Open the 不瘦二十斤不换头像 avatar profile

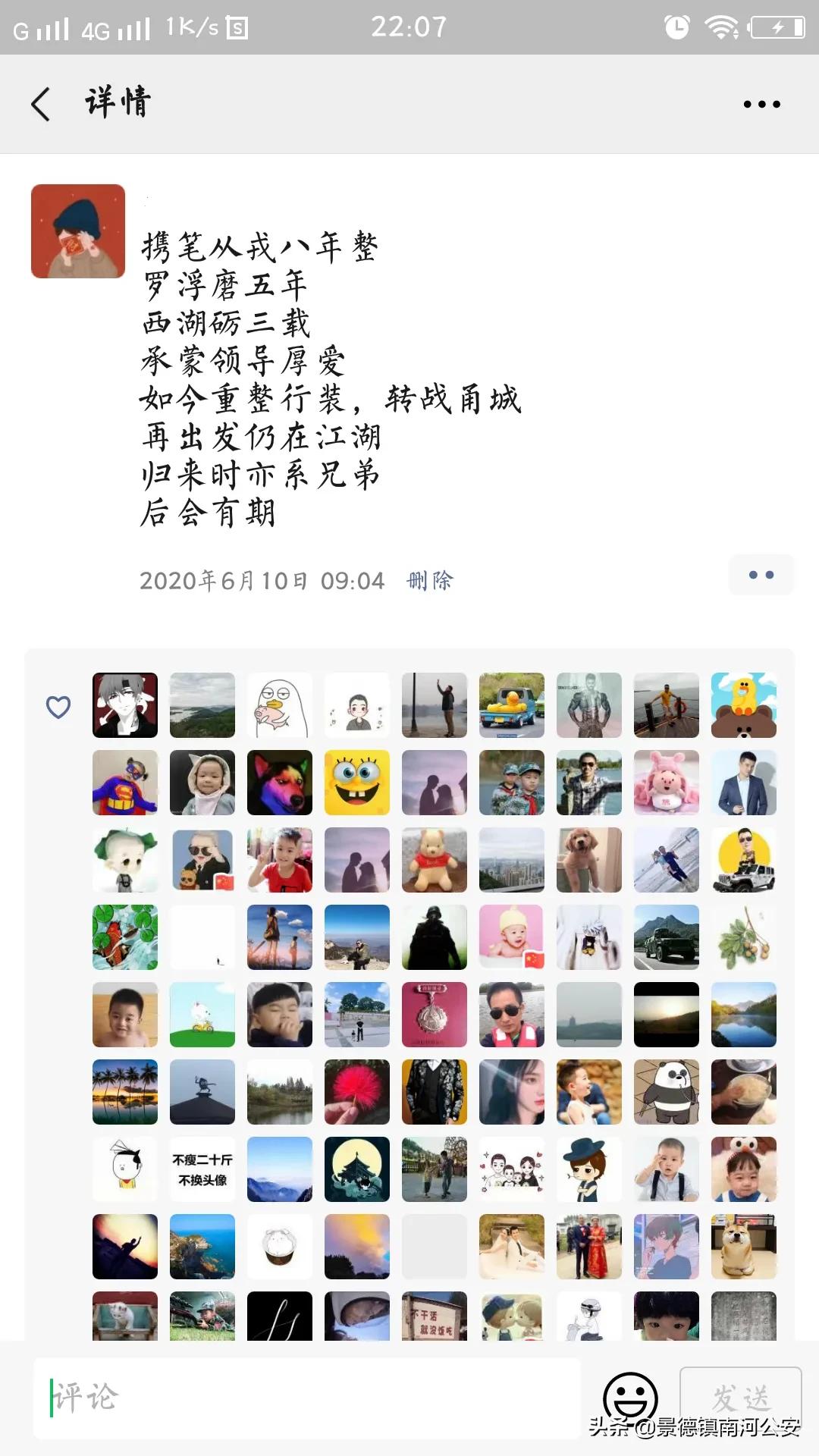(x=202, y=1169)
